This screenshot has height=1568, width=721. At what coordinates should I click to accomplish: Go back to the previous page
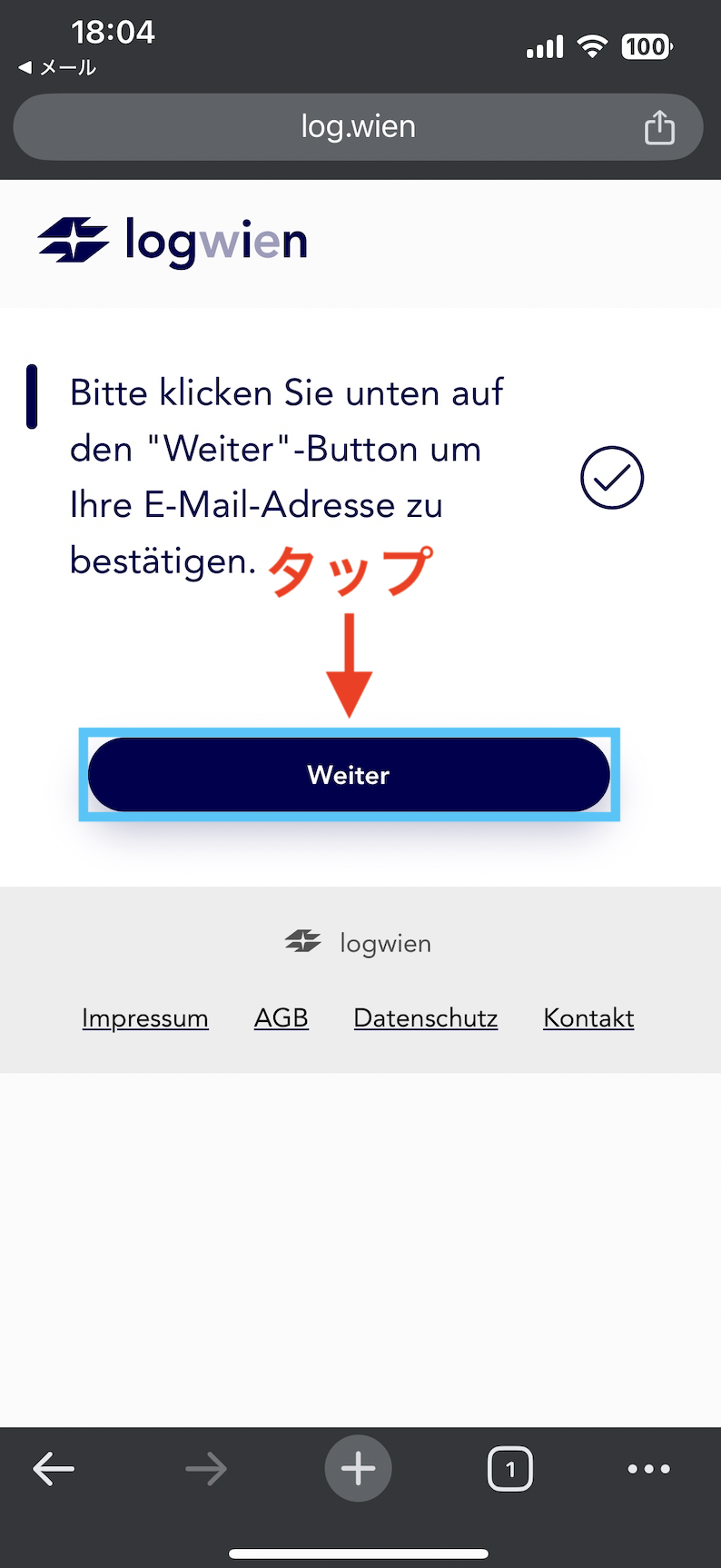click(x=54, y=1468)
